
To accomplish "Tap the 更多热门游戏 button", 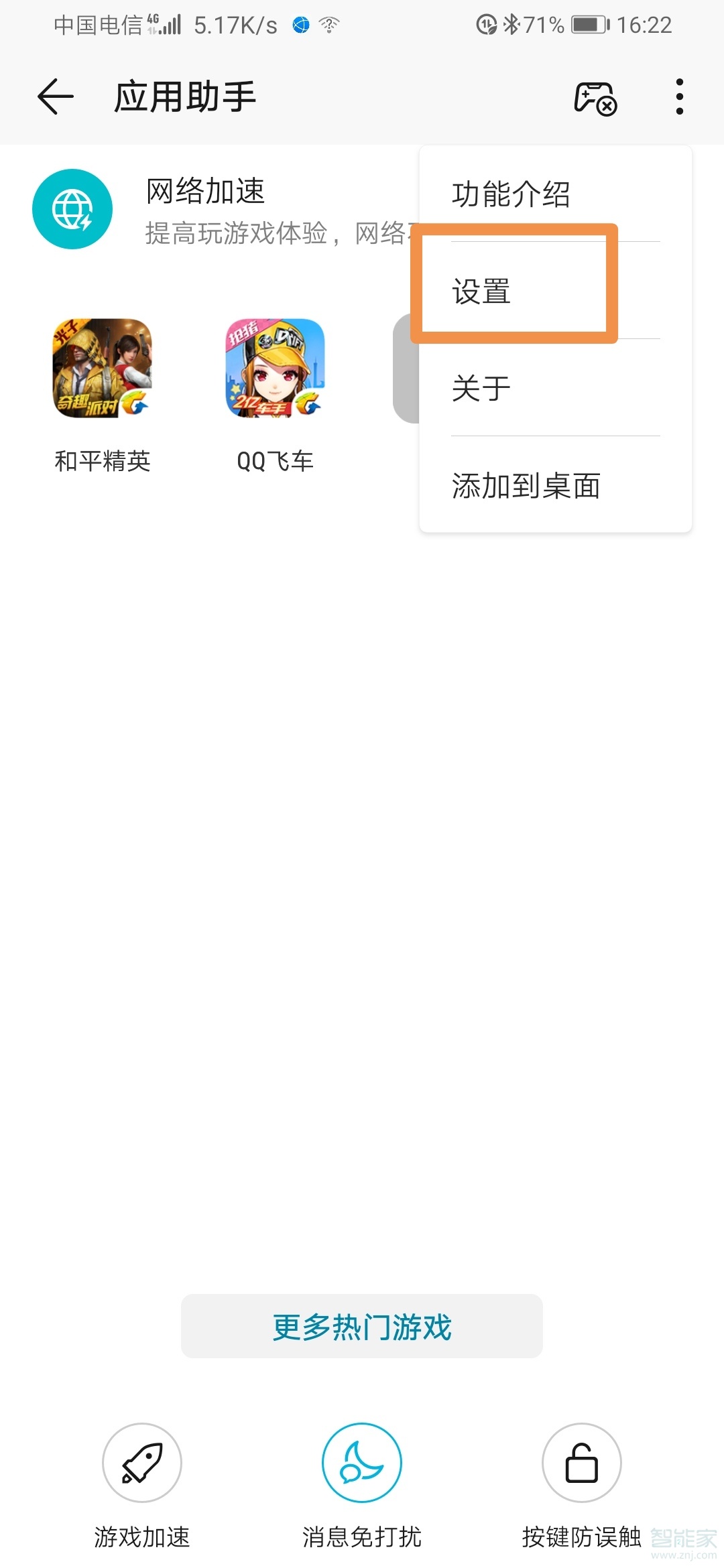I will click(361, 1327).
